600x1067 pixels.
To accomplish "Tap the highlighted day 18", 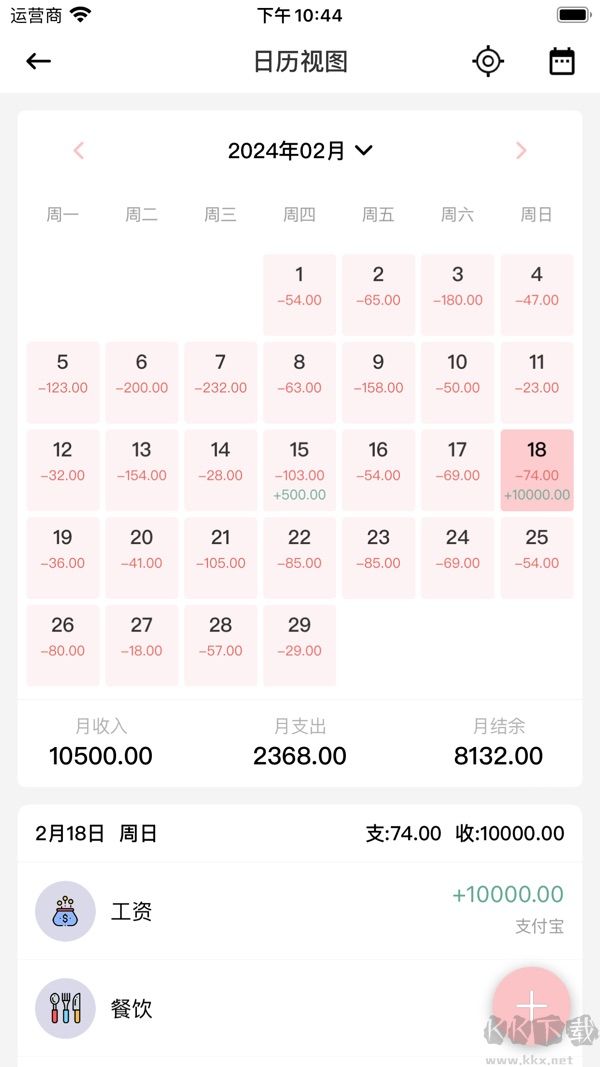I will coord(537,470).
